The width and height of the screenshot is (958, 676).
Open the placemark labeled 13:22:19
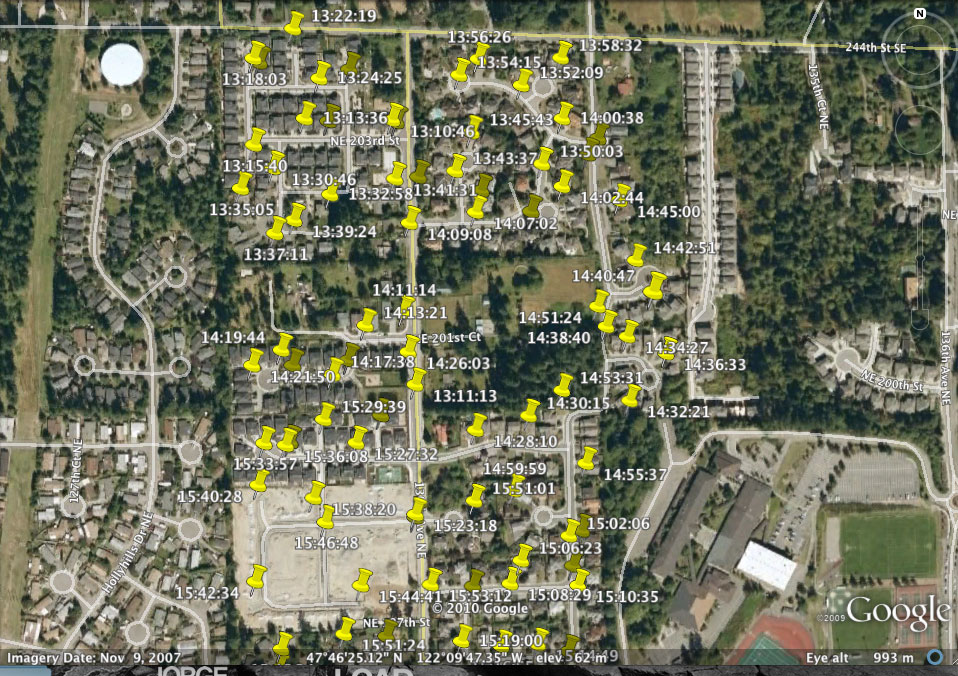pyautogui.click(x=294, y=22)
